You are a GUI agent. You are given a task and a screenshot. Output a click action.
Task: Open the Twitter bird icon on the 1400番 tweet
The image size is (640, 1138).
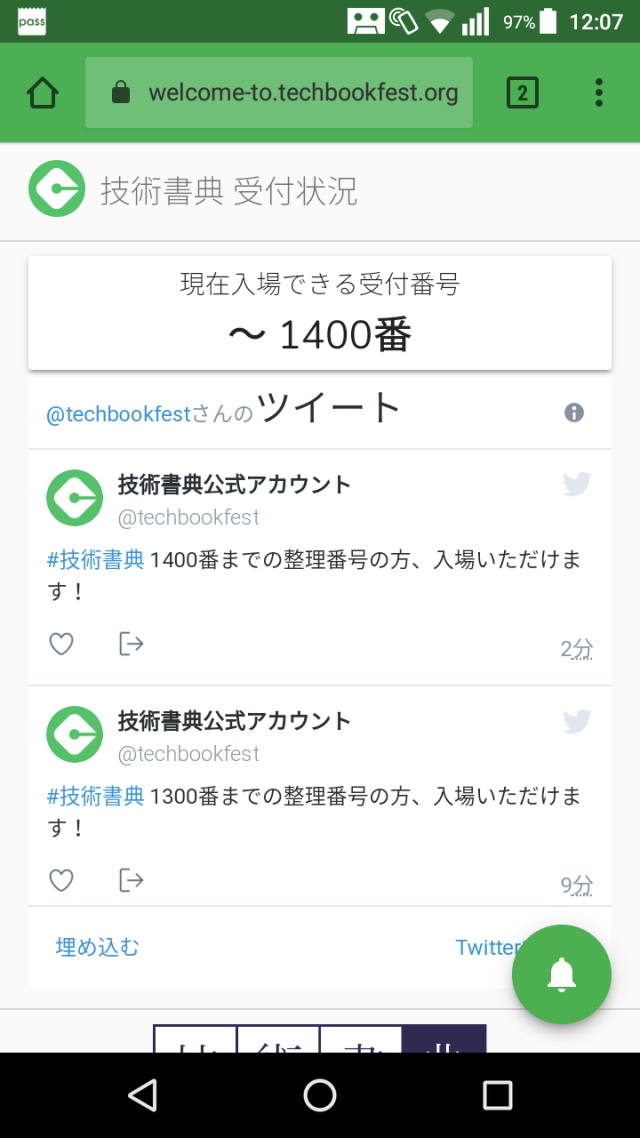tap(577, 485)
